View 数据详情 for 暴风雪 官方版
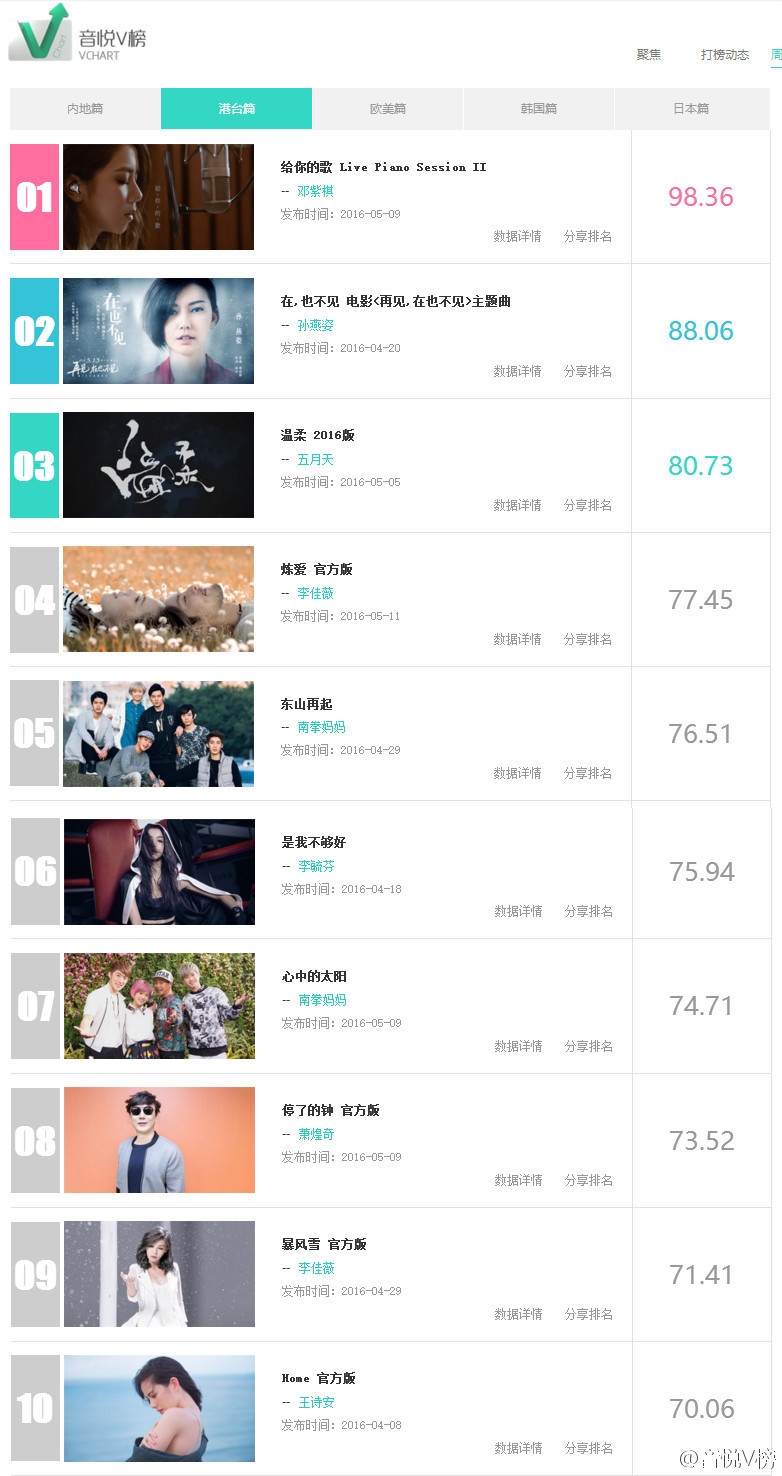 click(518, 1314)
